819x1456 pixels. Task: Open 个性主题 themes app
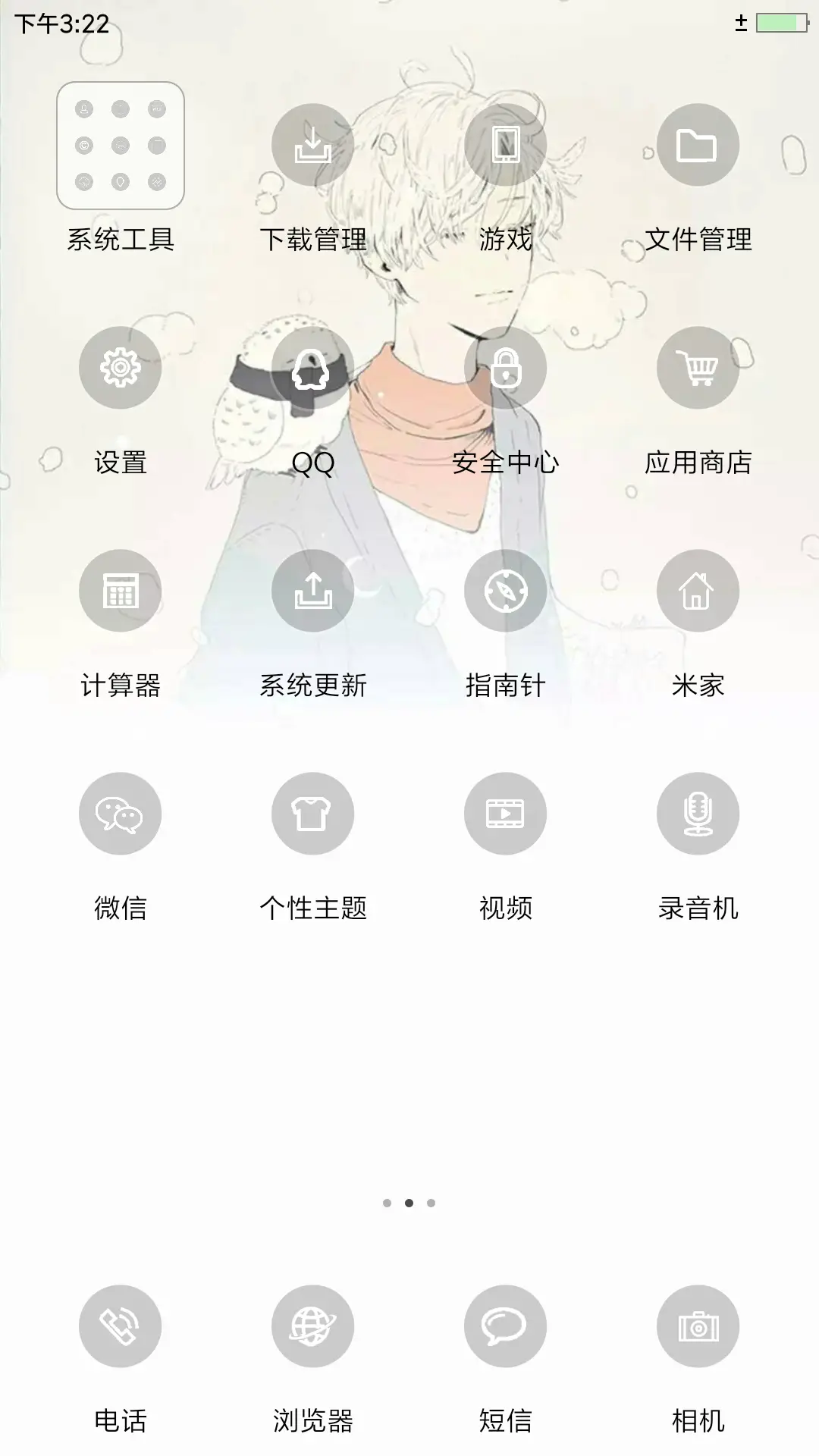[x=312, y=813]
